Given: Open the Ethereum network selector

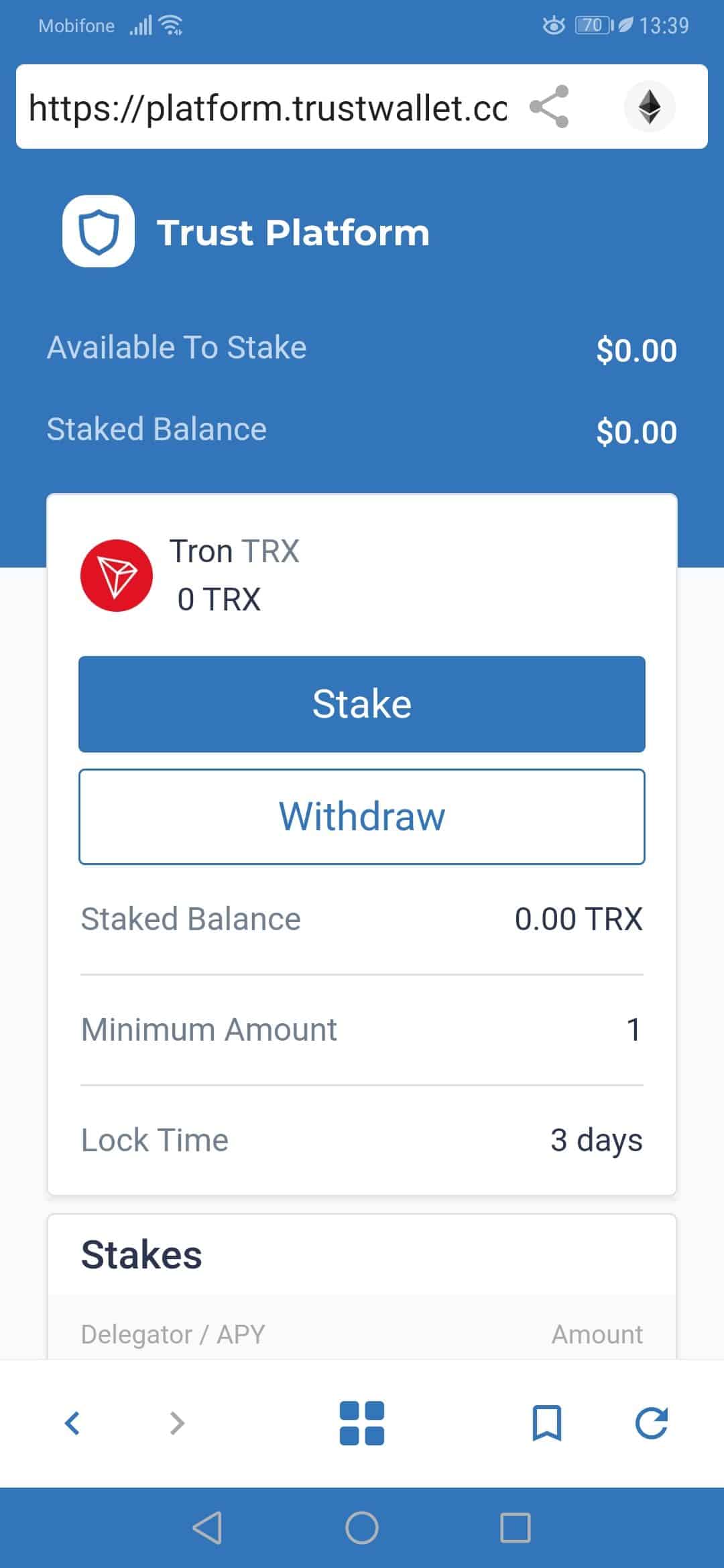Looking at the screenshot, I should [x=650, y=107].
